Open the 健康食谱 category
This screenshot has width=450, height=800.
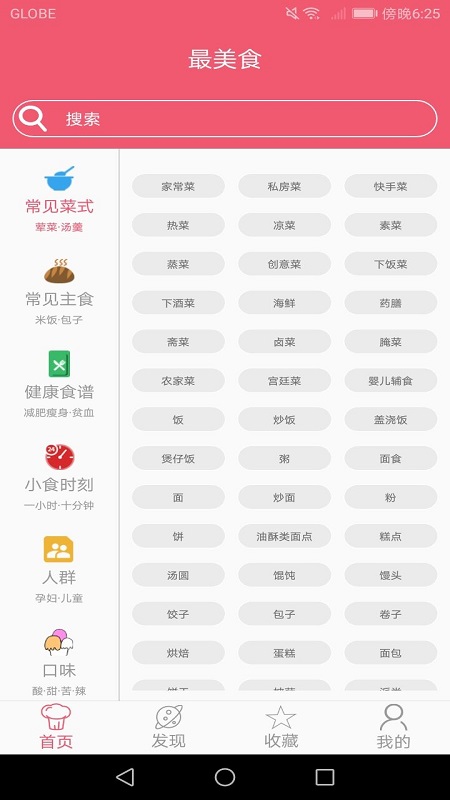coord(59,385)
